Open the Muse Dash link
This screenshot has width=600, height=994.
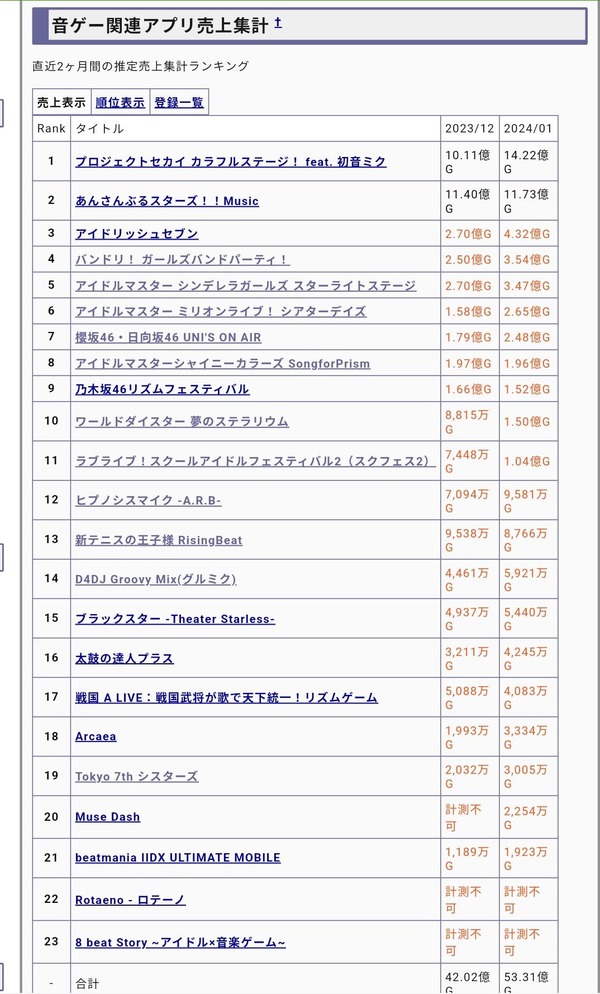click(x=107, y=817)
